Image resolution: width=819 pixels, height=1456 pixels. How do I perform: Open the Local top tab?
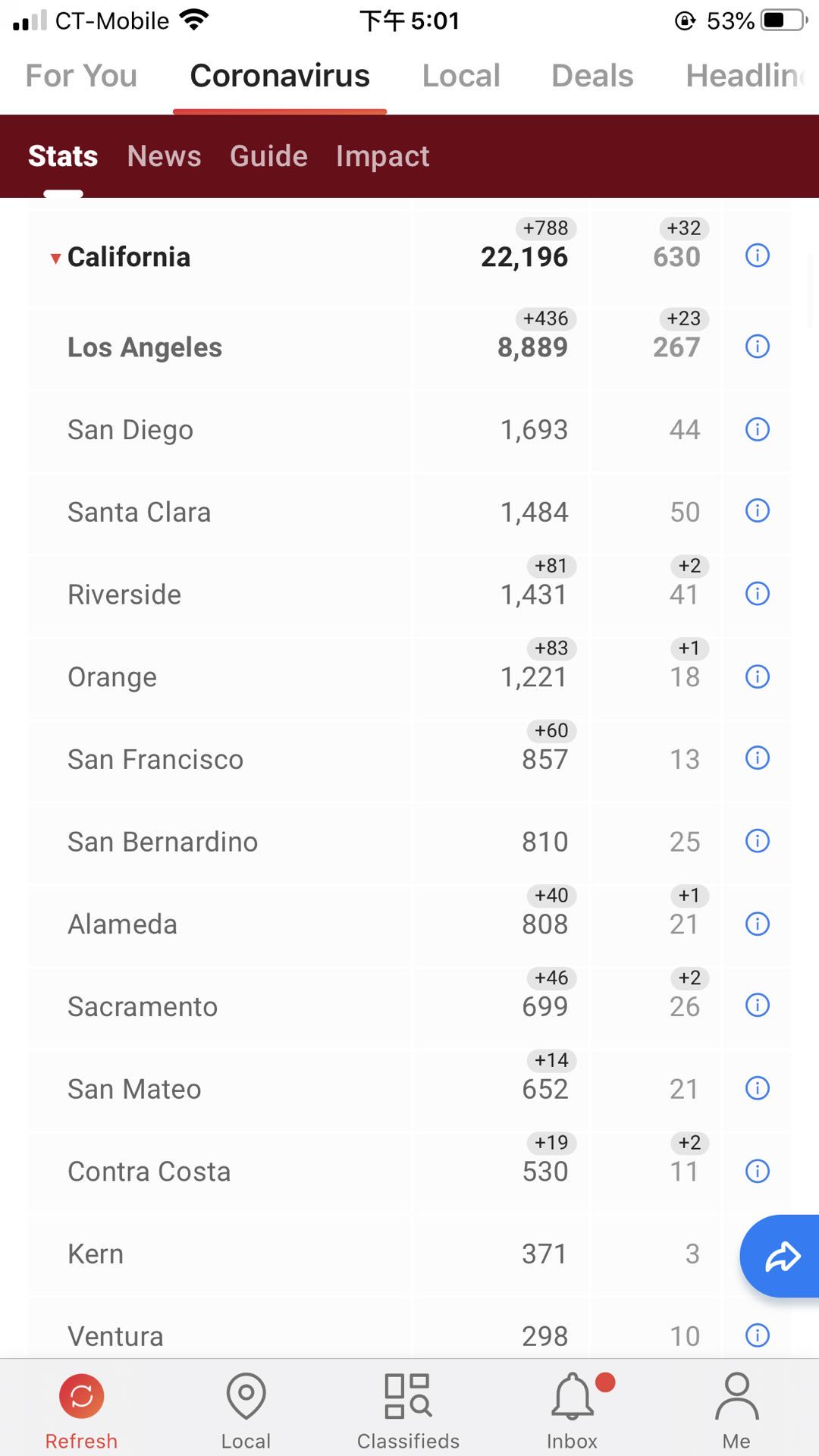coord(461,76)
